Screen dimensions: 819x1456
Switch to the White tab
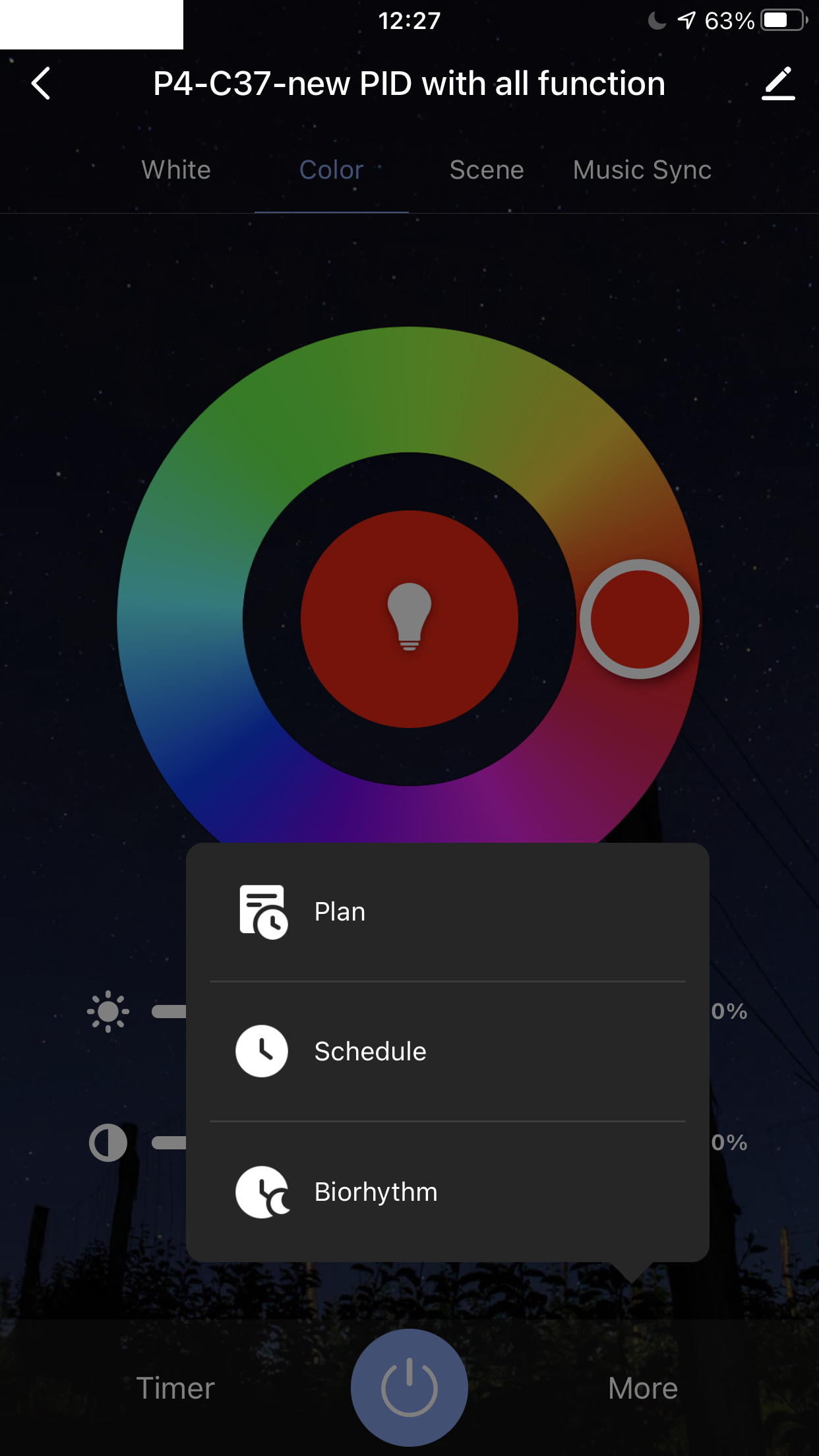pos(176,170)
